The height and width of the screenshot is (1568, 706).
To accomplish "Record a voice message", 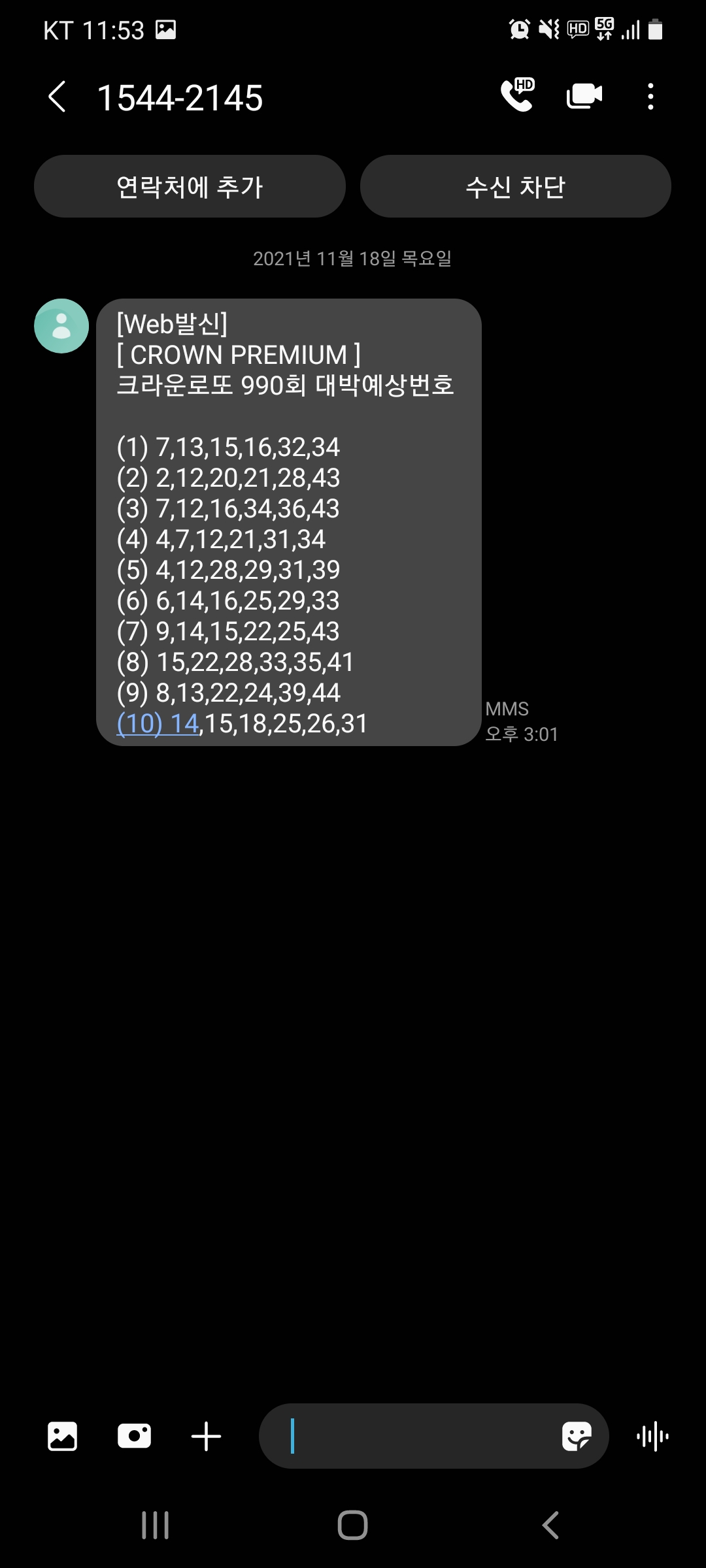I will [652, 1436].
